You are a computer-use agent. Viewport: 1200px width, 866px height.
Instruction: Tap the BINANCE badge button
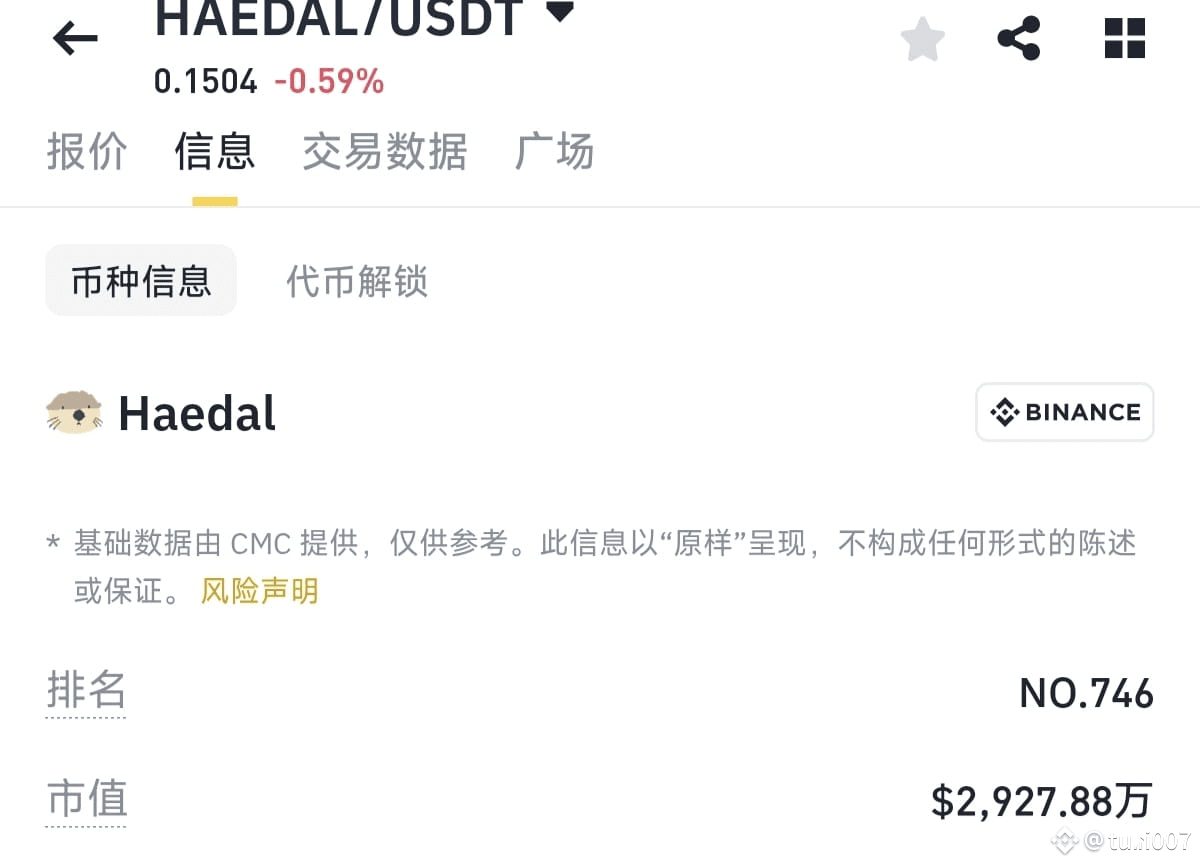click(x=1065, y=412)
